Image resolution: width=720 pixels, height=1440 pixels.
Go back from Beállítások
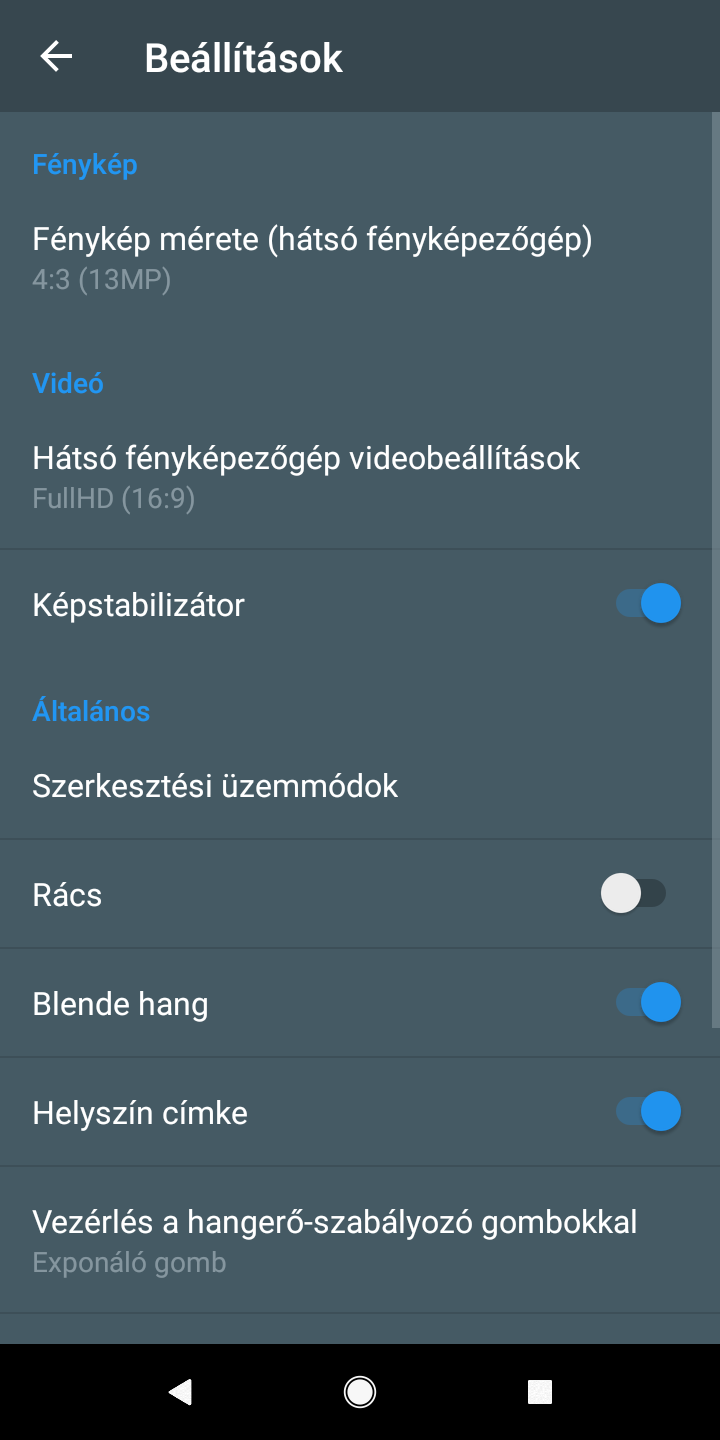(x=56, y=57)
